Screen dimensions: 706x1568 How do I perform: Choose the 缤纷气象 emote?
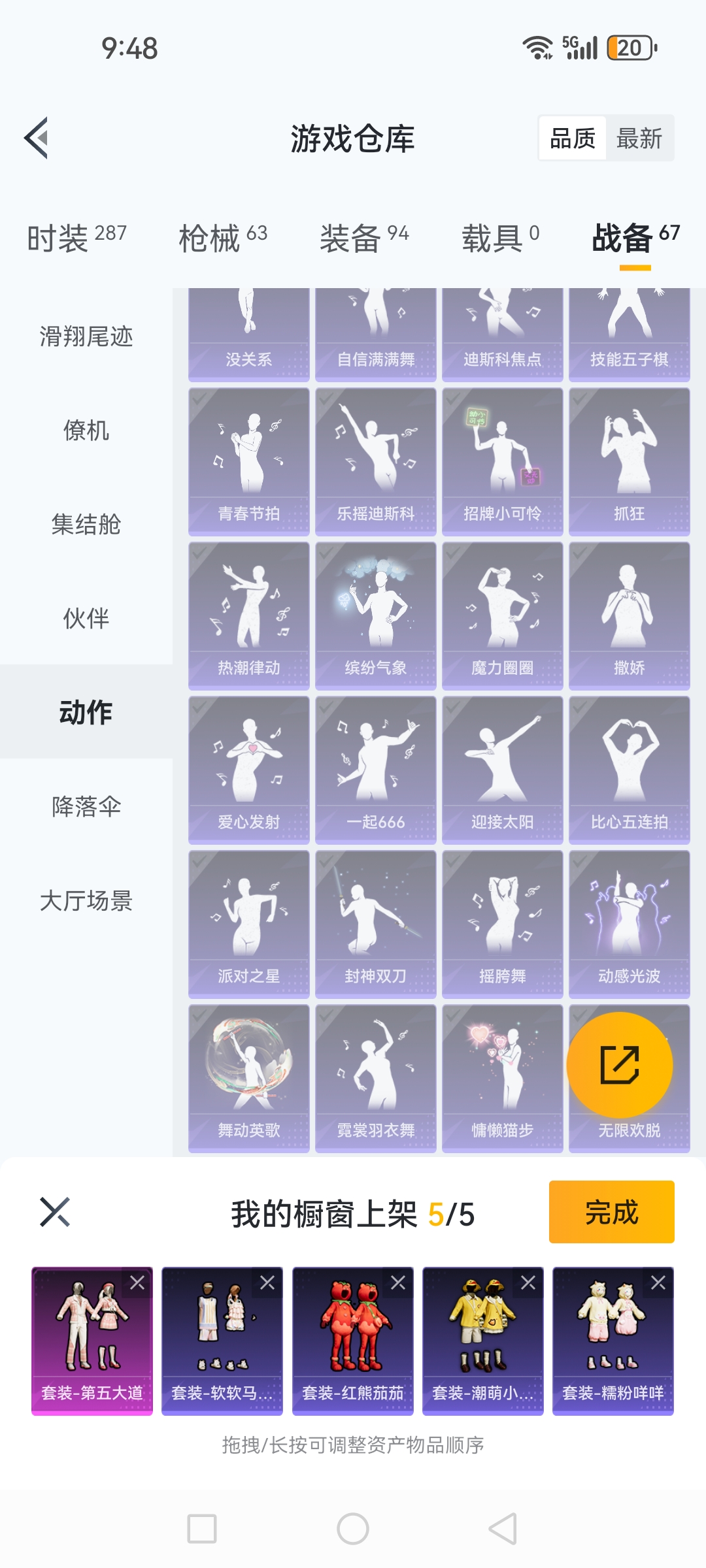375,615
